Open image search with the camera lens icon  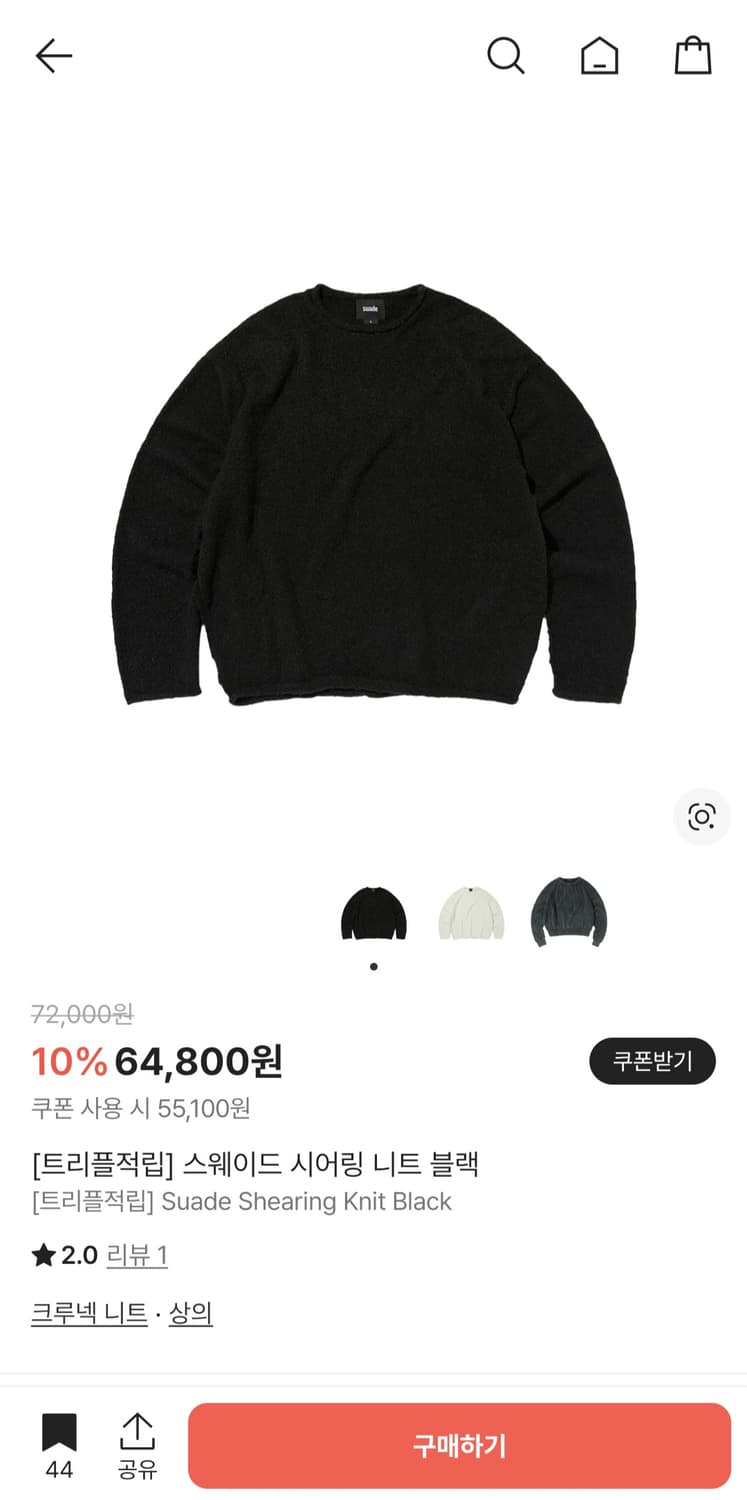[702, 817]
